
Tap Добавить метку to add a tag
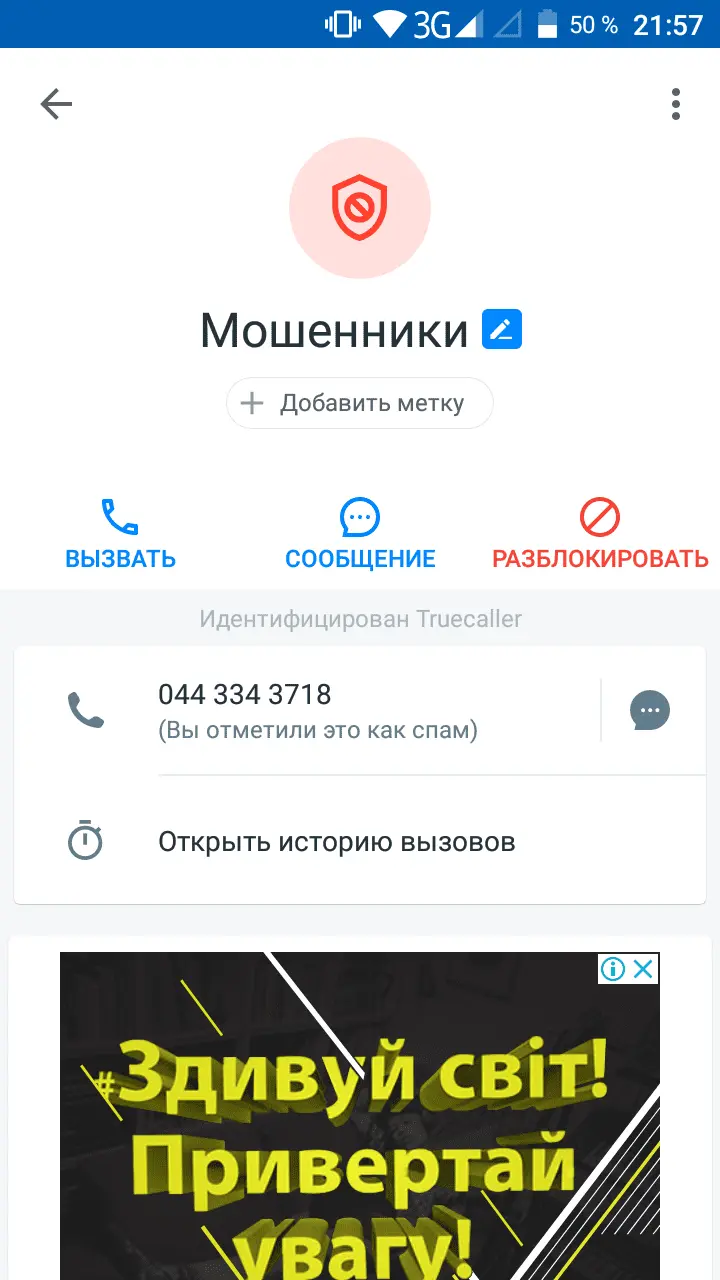[360, 403]
